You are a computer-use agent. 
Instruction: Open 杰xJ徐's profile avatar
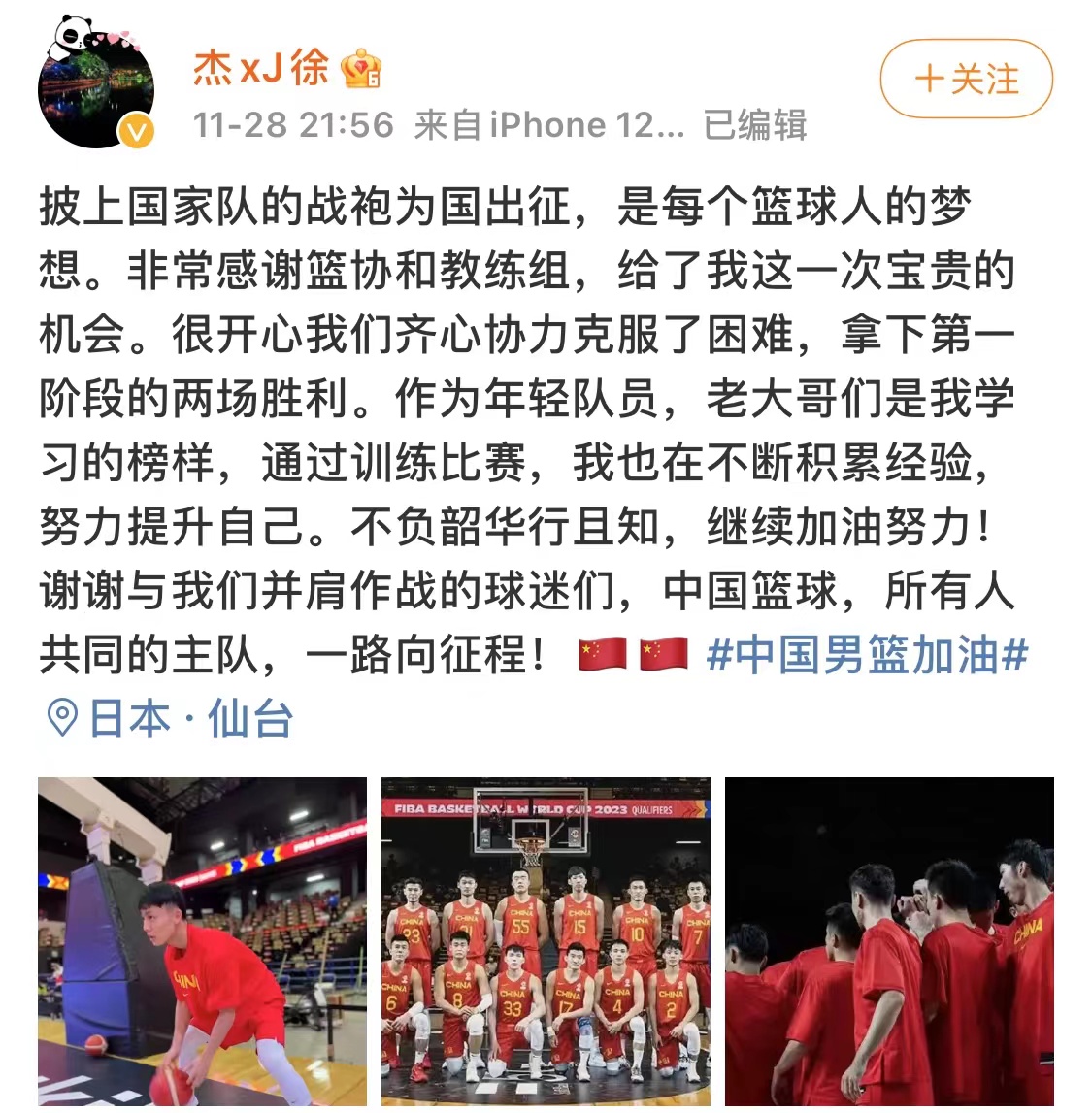pos(96,90)
